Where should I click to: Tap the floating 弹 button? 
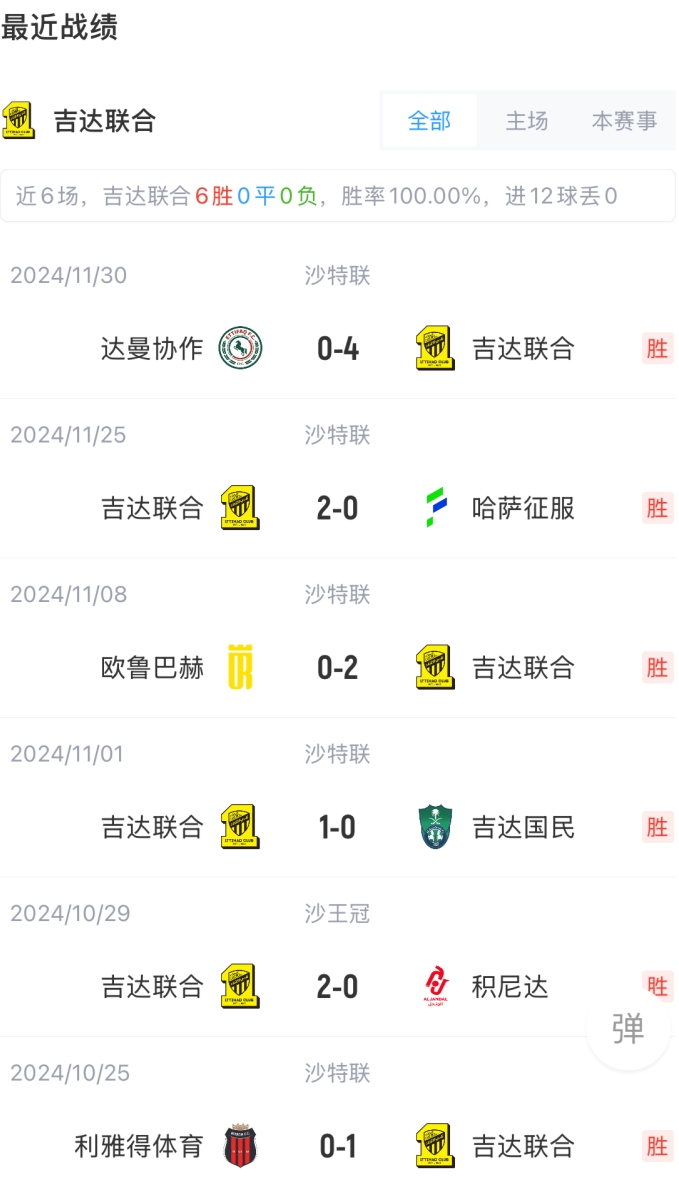coord(628,1028)
